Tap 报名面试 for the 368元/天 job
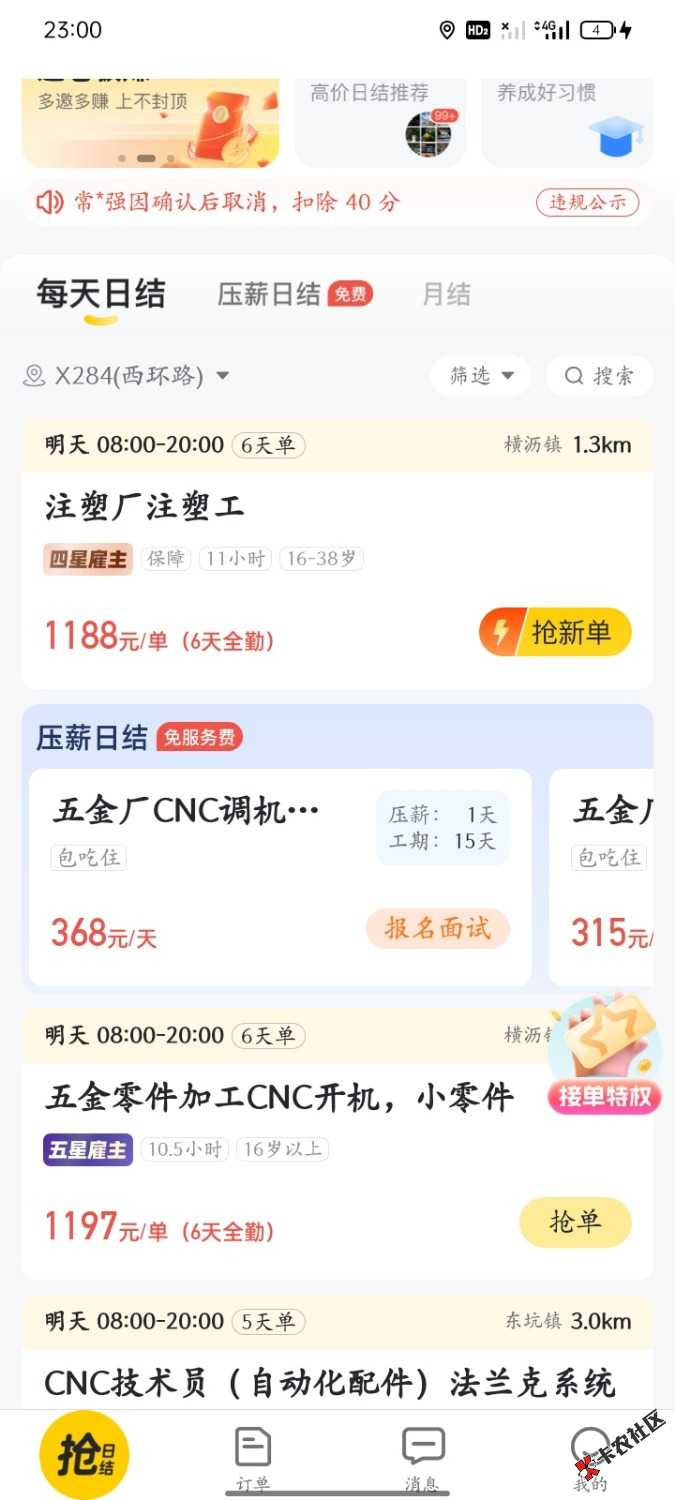This screenshot has width=675, height=1500. 437,929
